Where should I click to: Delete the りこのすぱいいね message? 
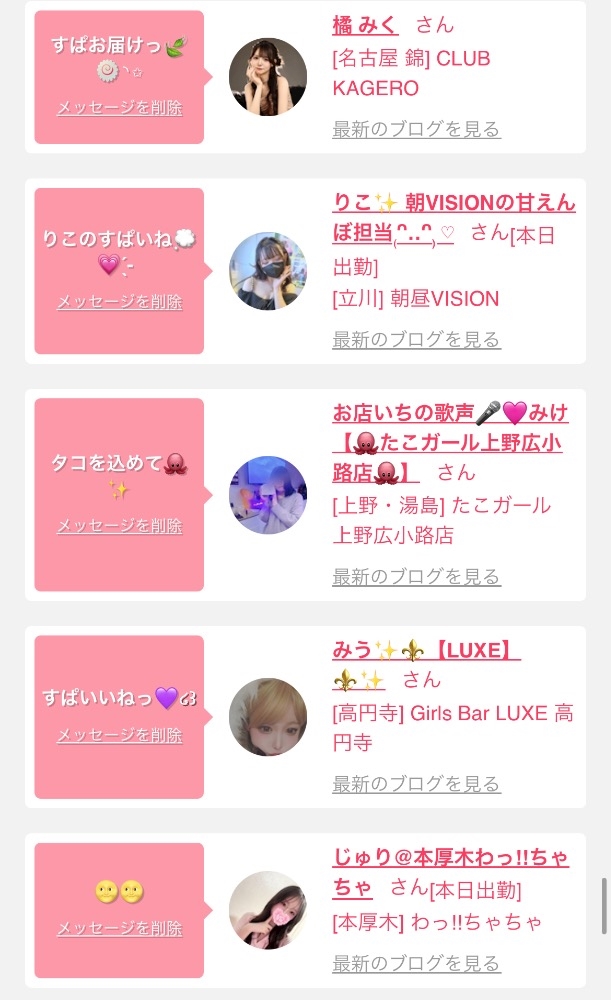click(x=119, y=301)
